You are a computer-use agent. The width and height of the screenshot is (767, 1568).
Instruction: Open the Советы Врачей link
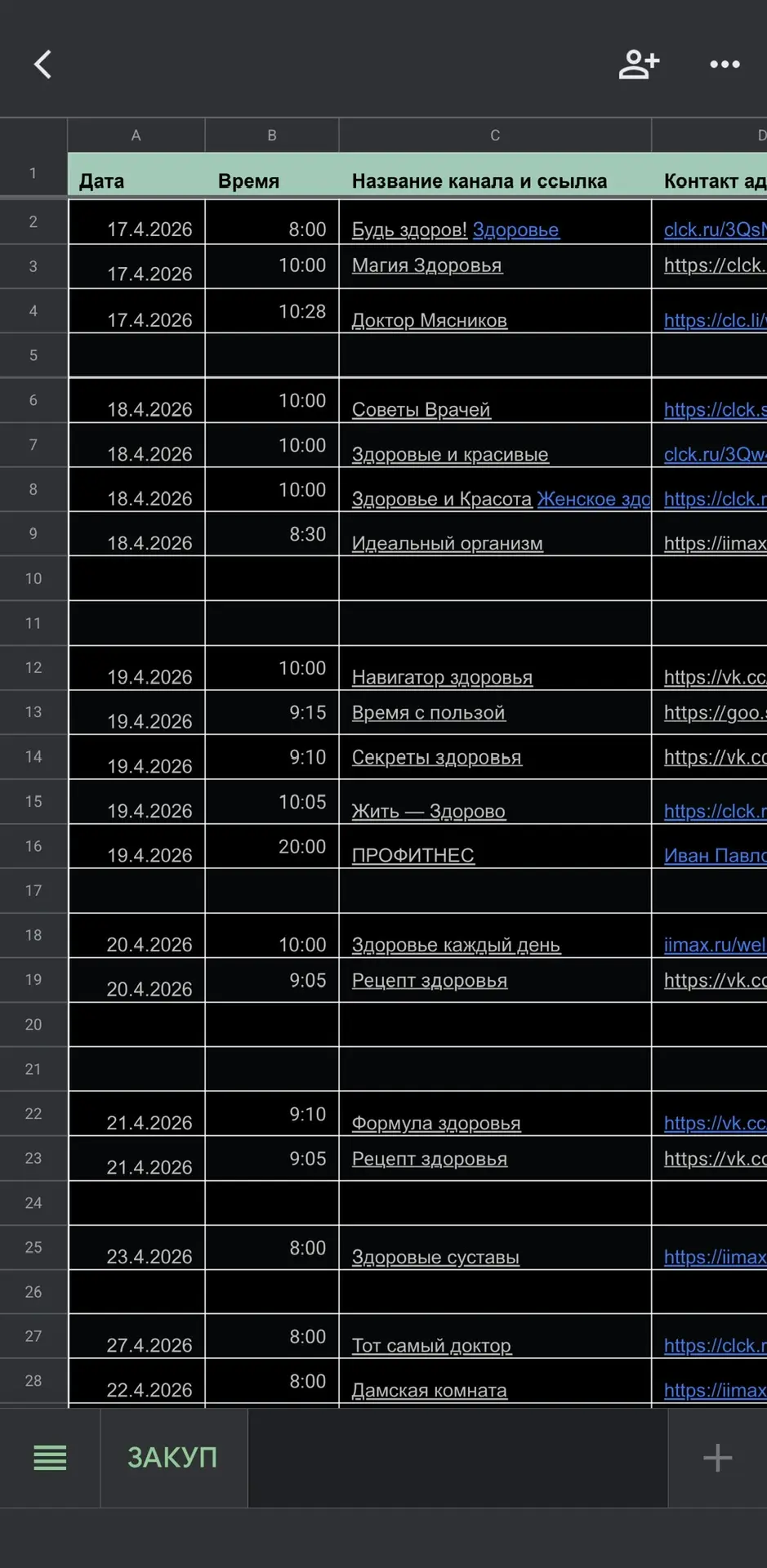(421, 409)
